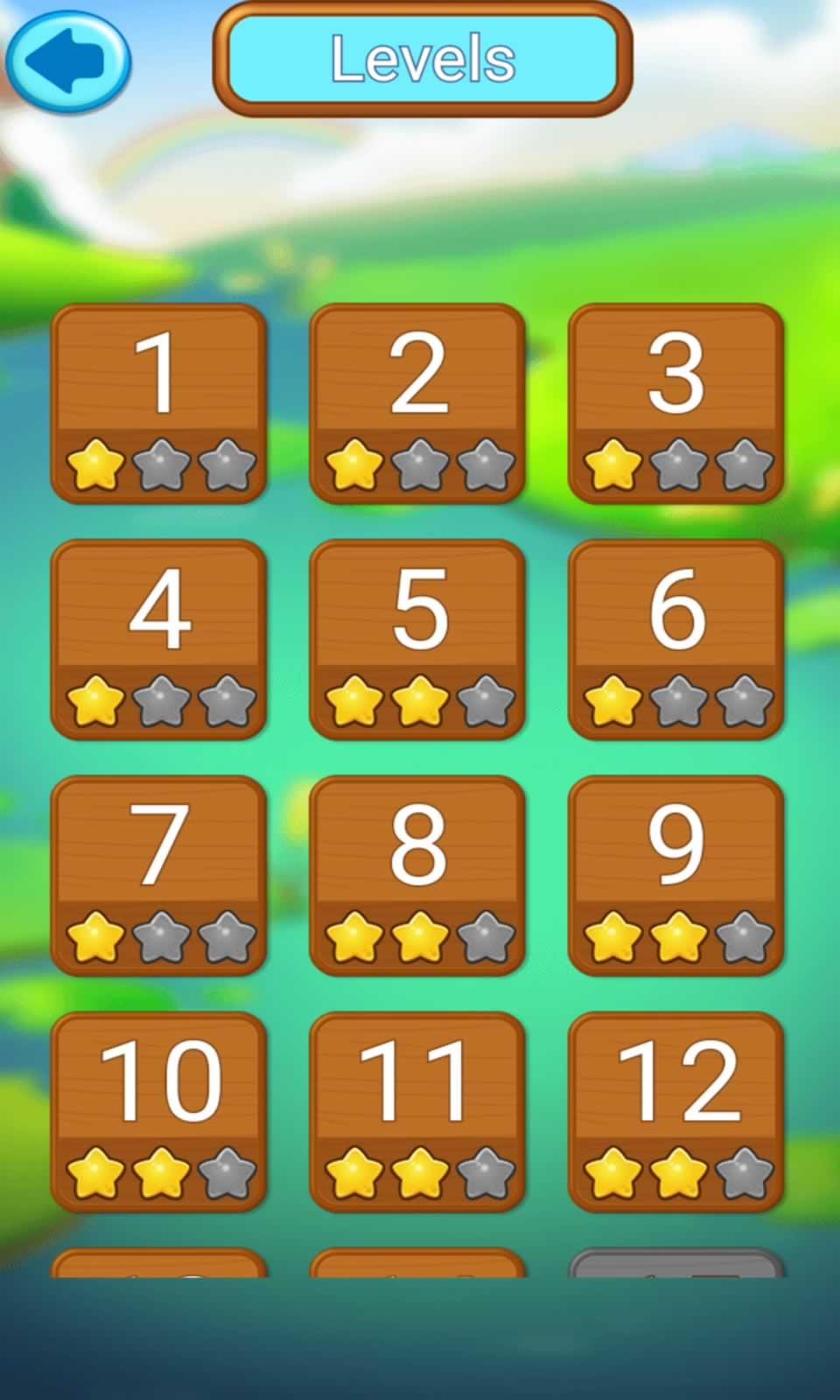840x1400 pixels.
Task: Start level 2
Action: [417, 403]
